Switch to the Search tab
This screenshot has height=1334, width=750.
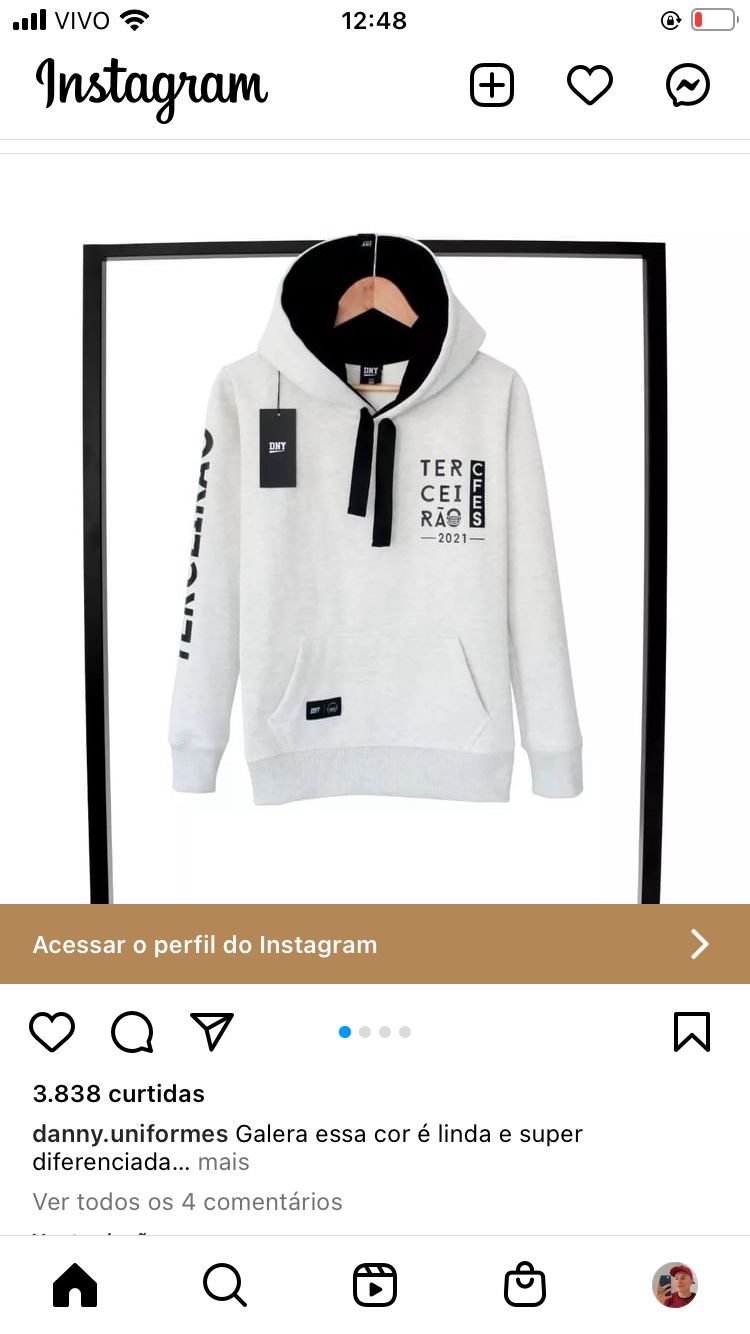(x=225, y=1285)
